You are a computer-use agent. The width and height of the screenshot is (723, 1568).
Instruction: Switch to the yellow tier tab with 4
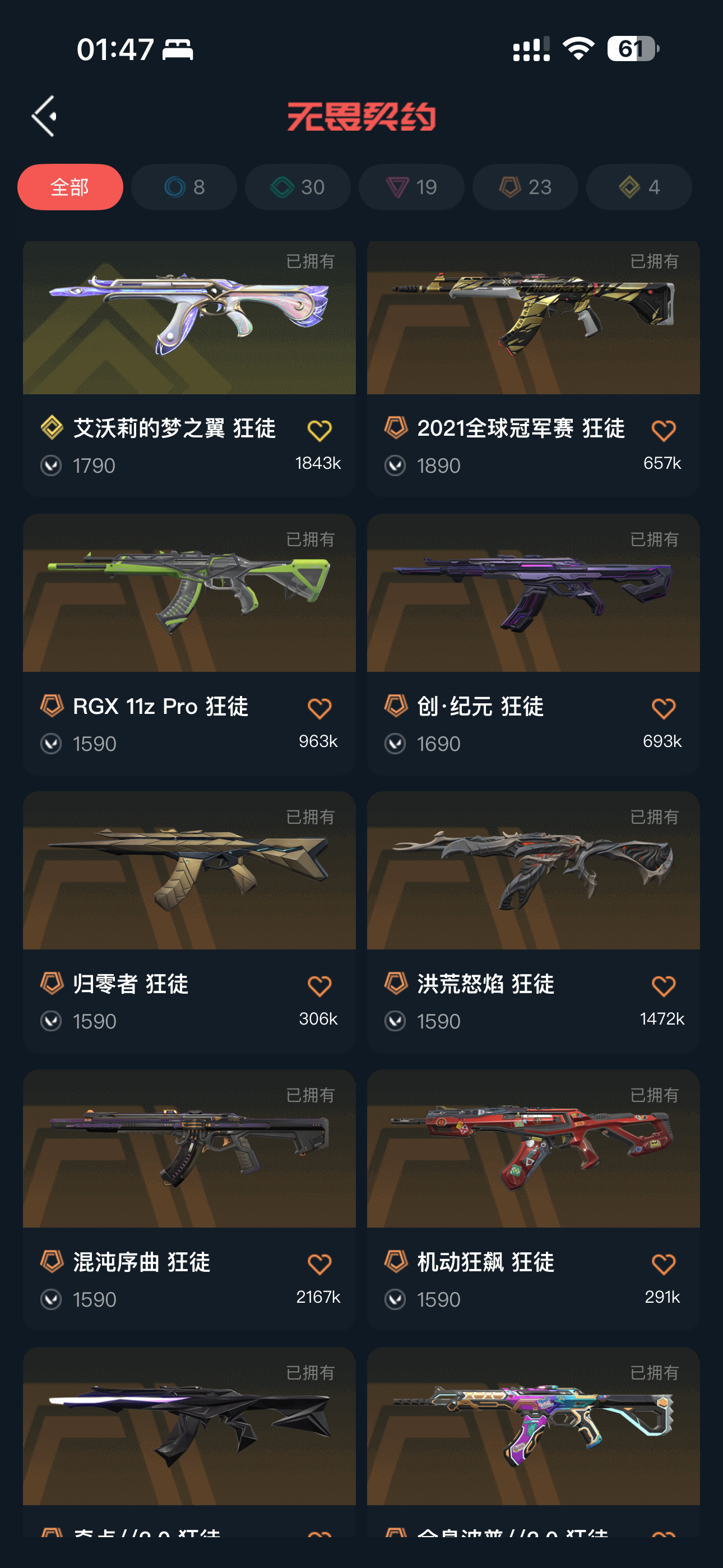click(x=639, y=187)
